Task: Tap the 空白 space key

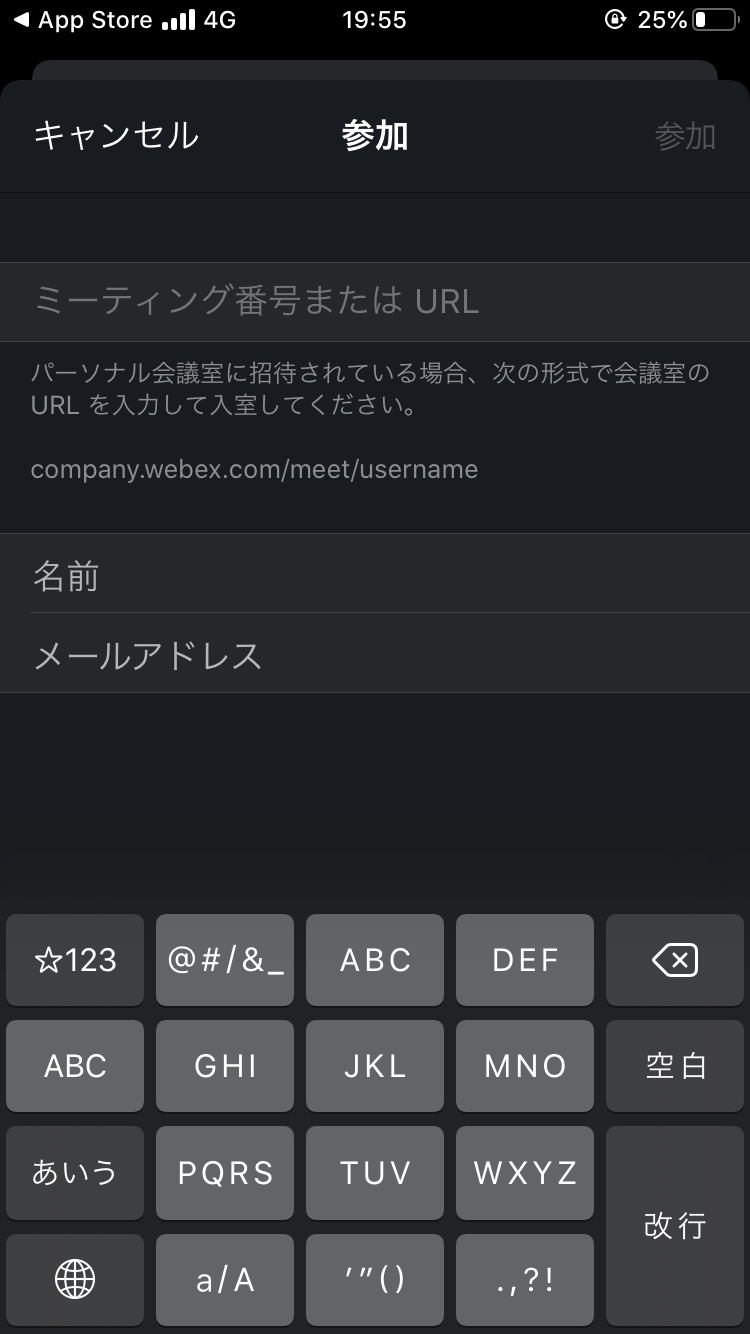Action: tap(675, 1066)
